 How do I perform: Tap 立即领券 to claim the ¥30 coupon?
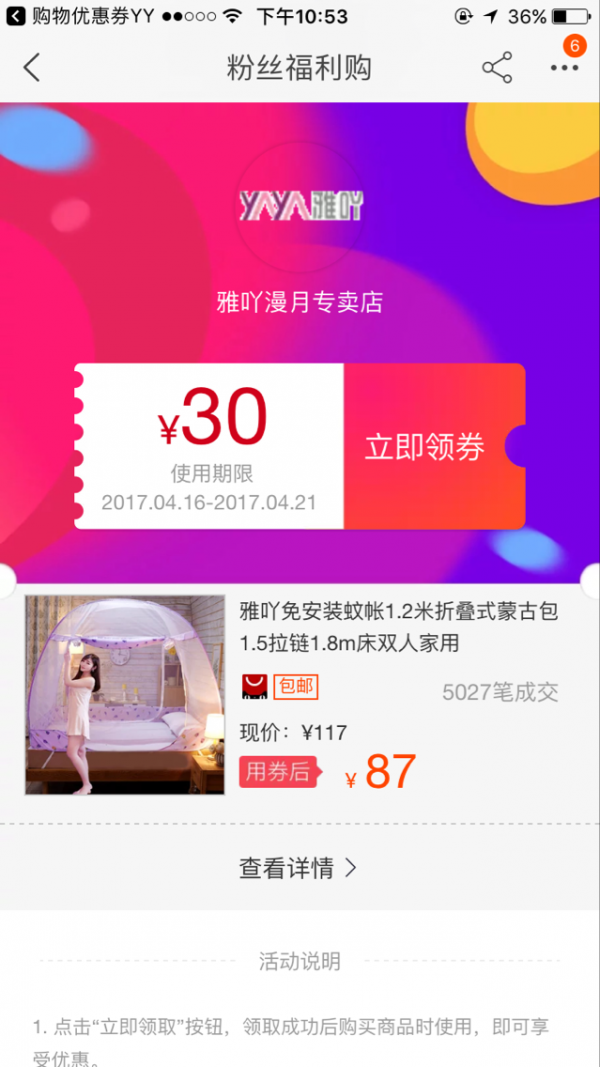[425, 447]
